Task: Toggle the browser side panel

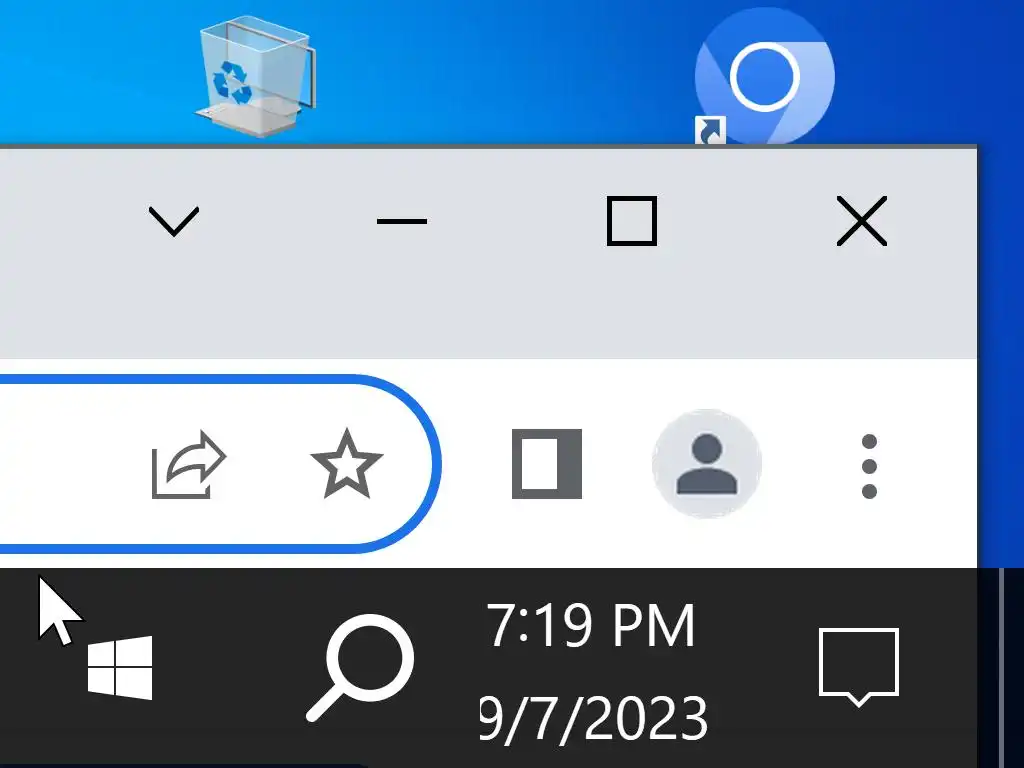Action: point(546,464)
